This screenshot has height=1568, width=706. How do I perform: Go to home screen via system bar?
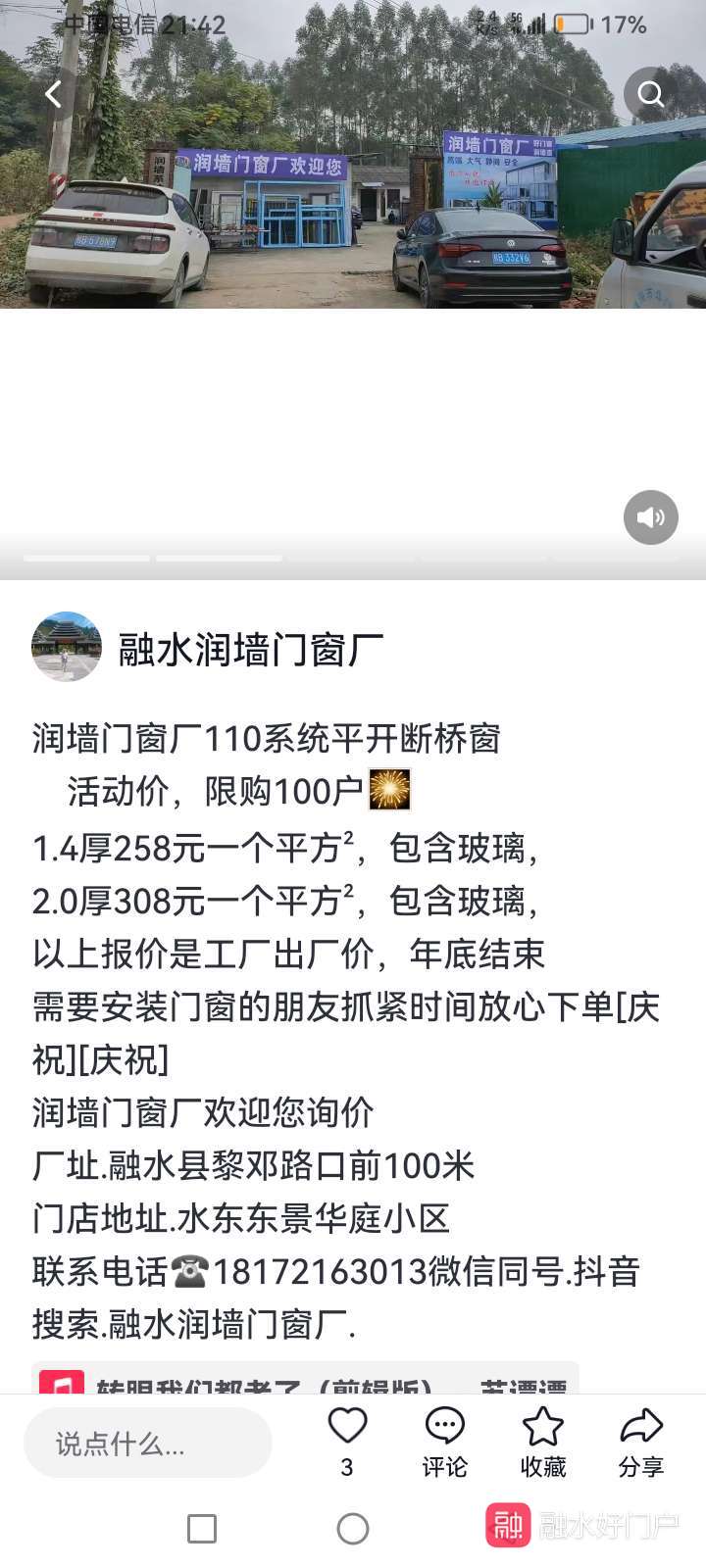pyautogui.click(x=353, y=1529)
